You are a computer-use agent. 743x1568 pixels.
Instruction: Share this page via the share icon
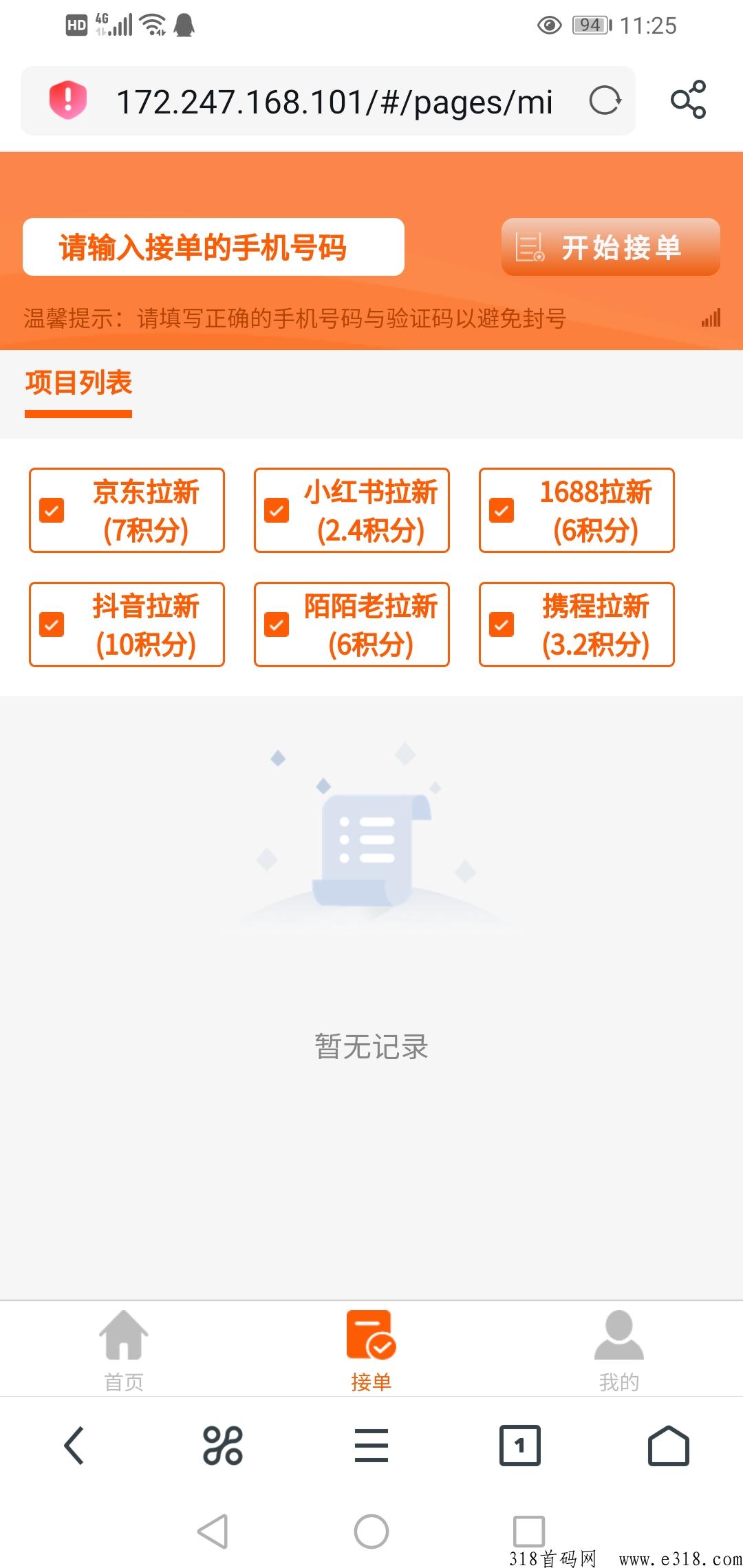688,100
